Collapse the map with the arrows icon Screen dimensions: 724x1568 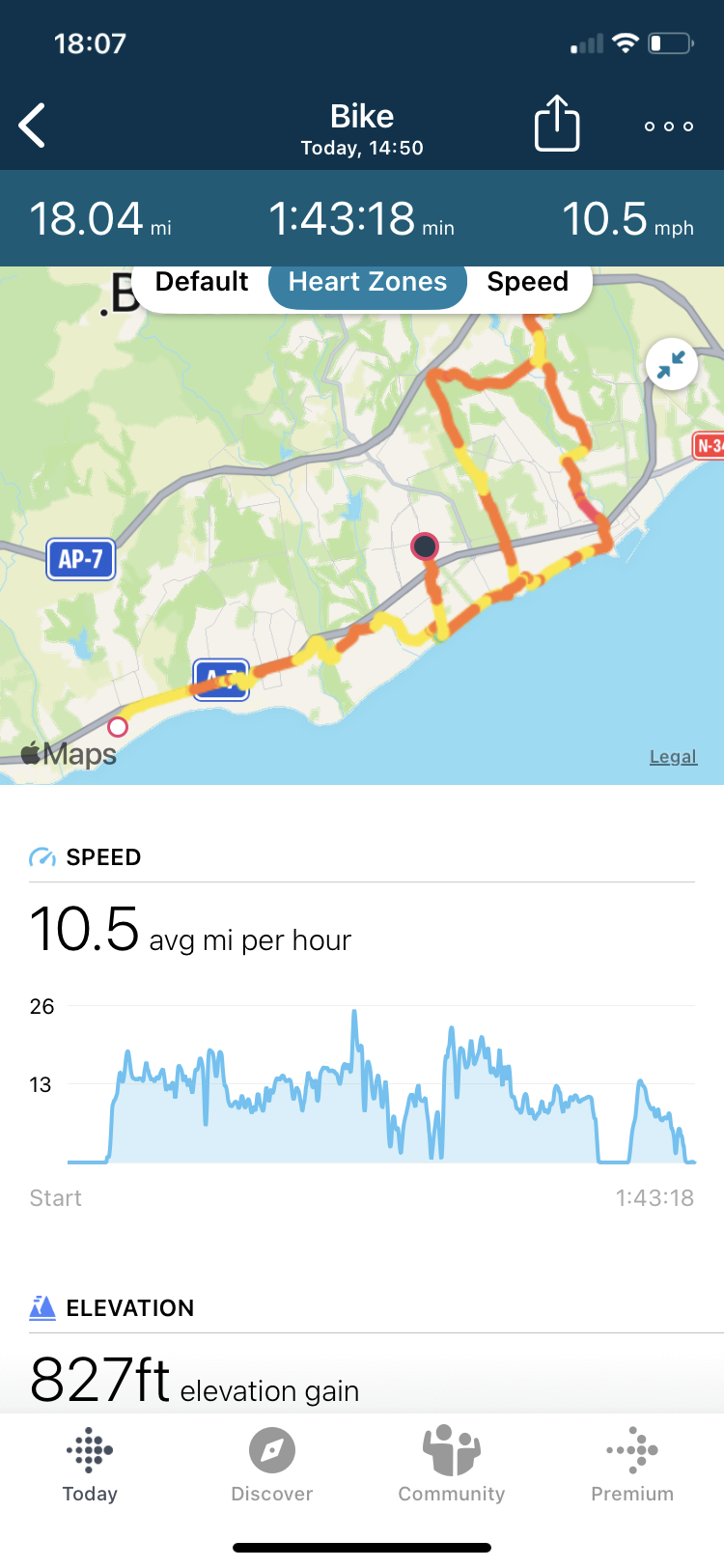(x=671, y=364)
